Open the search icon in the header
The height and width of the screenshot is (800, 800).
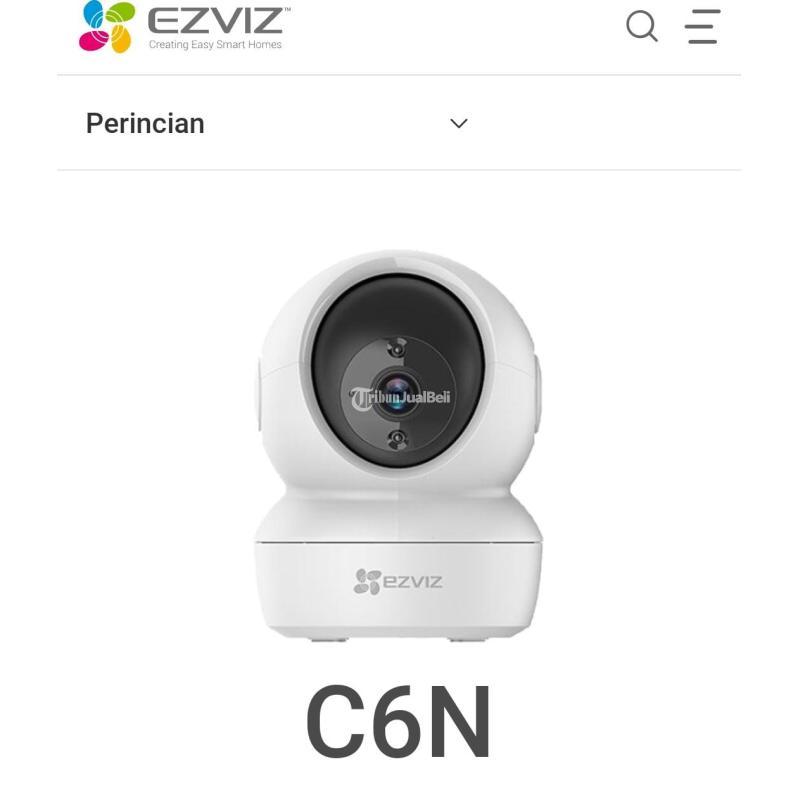pyautogui.click(x=641, y=26)
